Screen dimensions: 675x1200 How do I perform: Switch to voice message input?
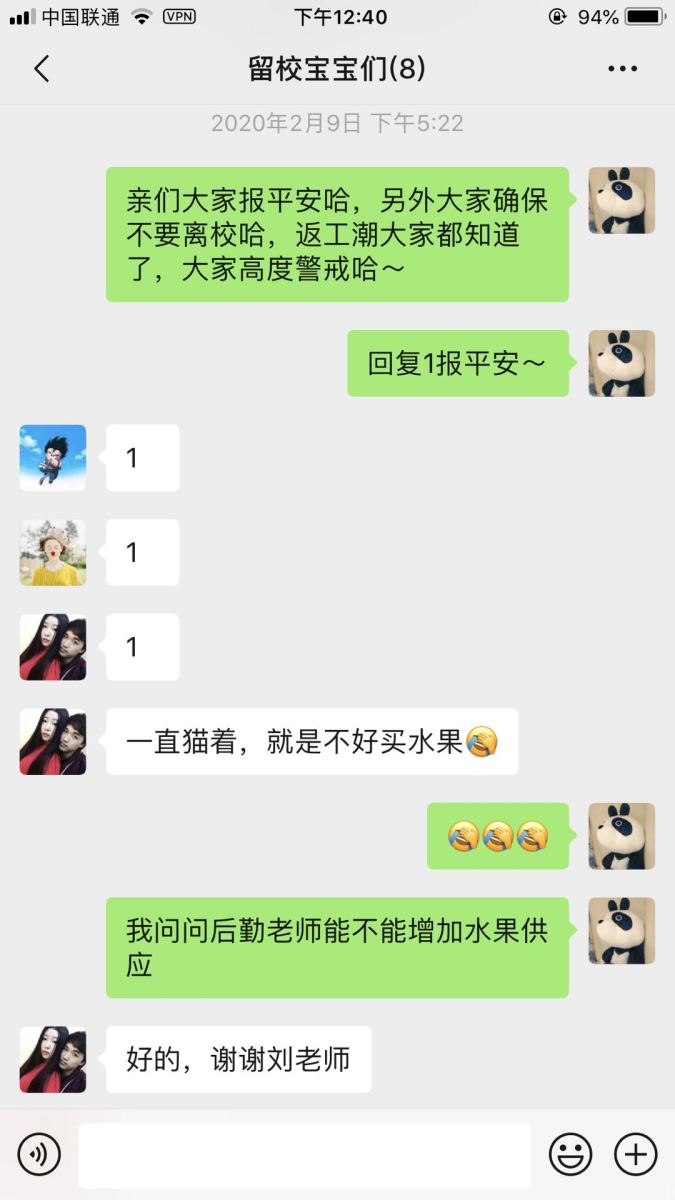click(39, 1155)
